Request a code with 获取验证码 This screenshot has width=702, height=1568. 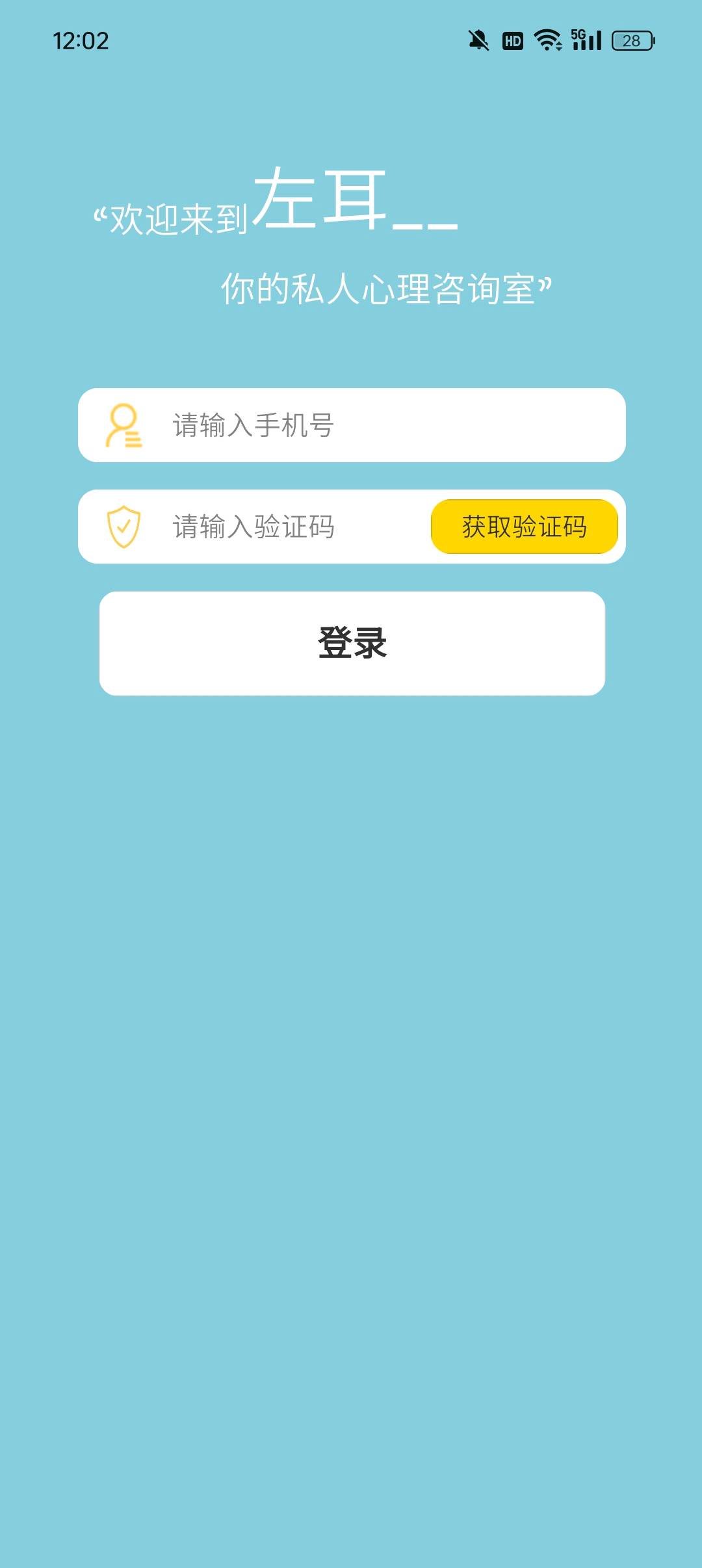pyautogui.click(x=524, y=527)
